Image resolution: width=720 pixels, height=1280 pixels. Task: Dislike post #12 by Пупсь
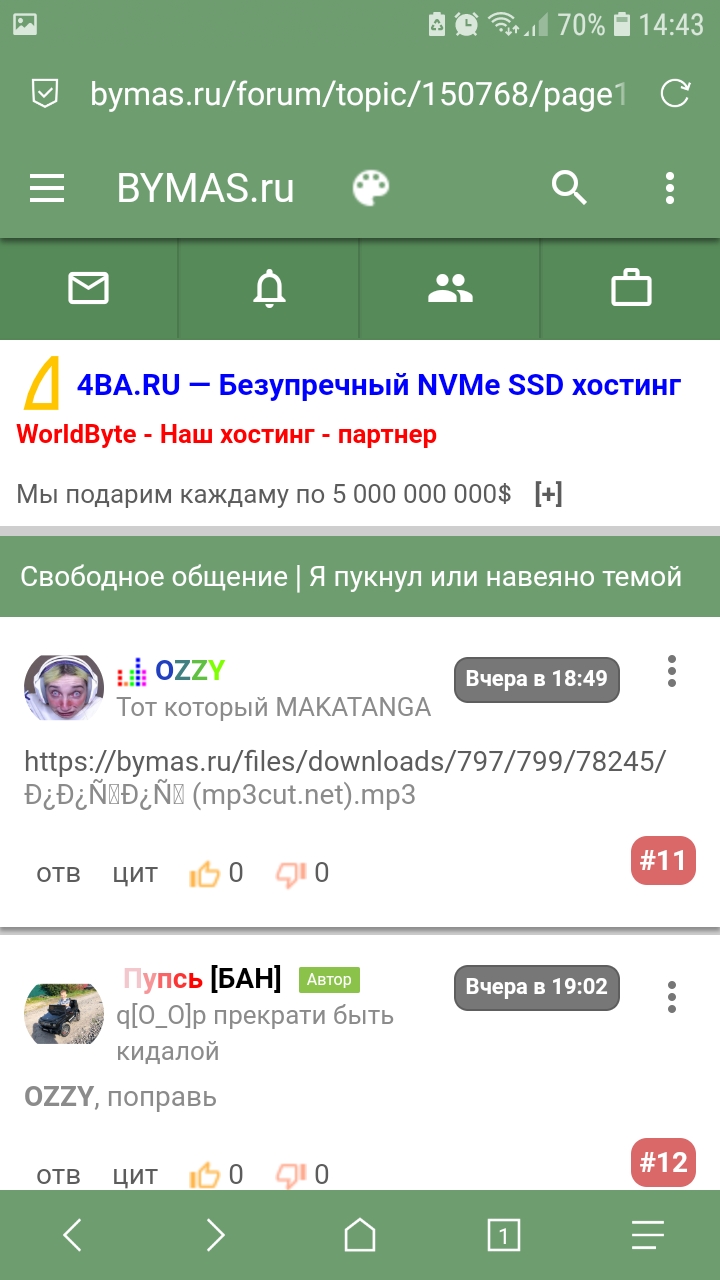point(291,1174)
